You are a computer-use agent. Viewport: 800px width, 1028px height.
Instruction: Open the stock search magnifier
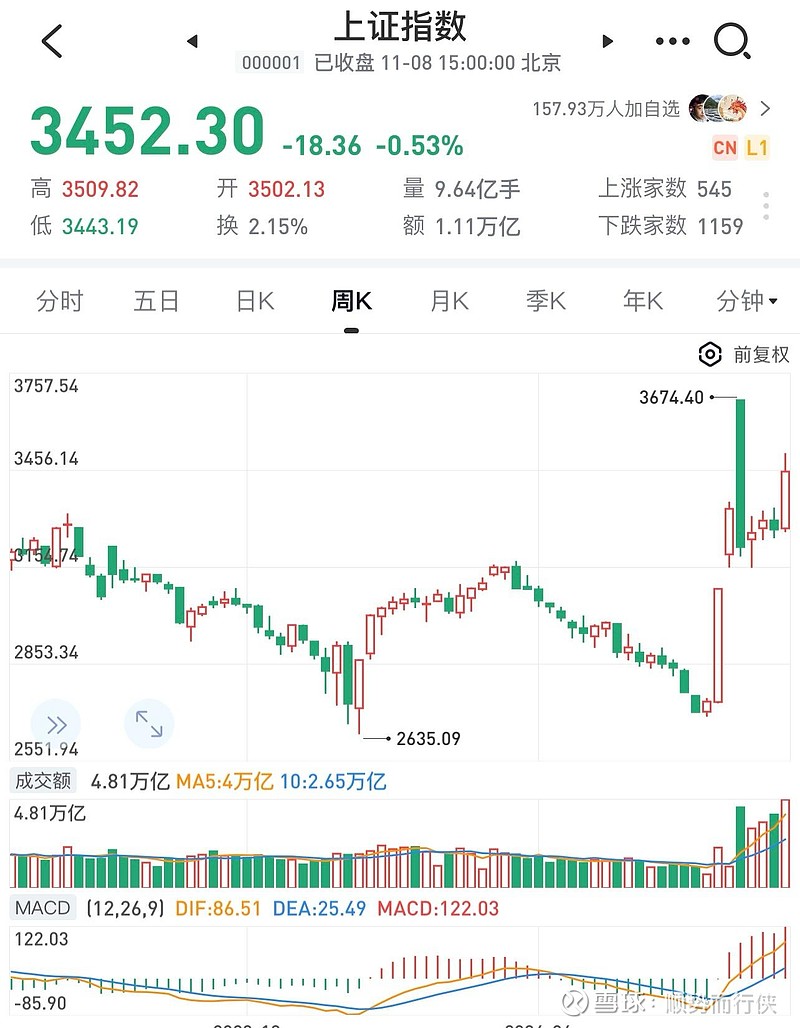pyautogui.click(x=735, y=40)
